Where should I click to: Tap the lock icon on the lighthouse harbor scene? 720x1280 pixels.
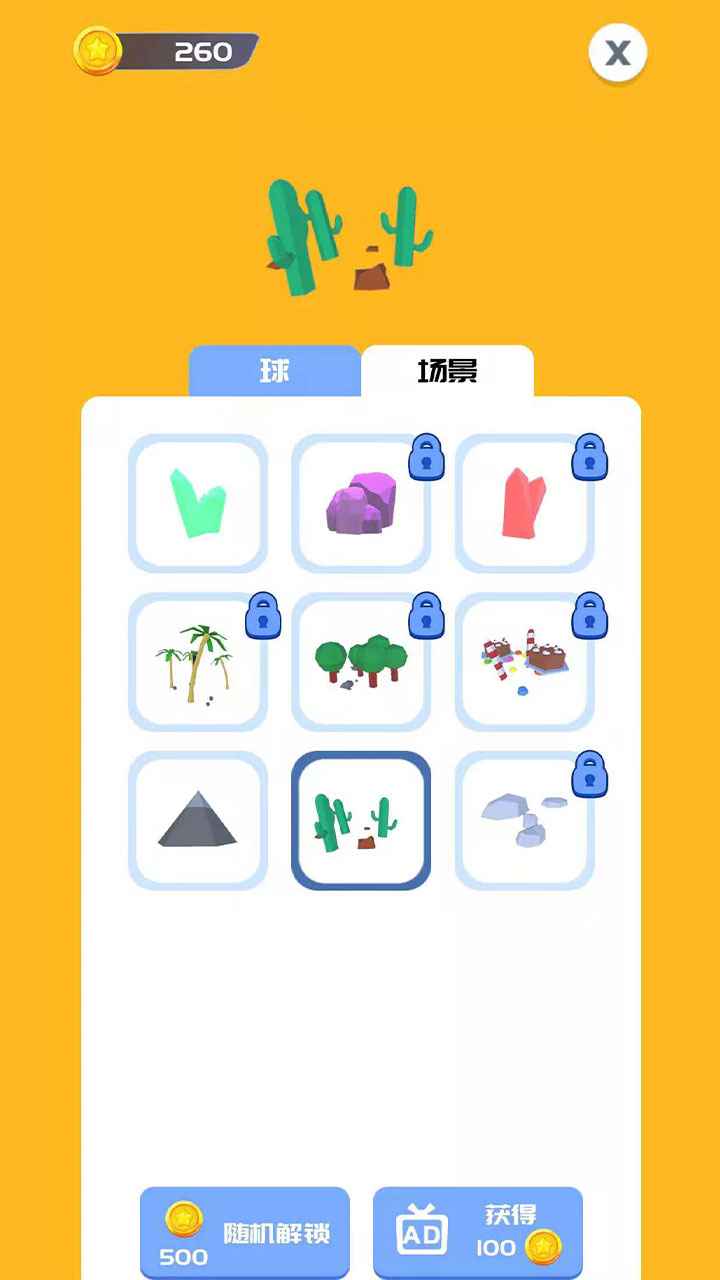(589, 616)
